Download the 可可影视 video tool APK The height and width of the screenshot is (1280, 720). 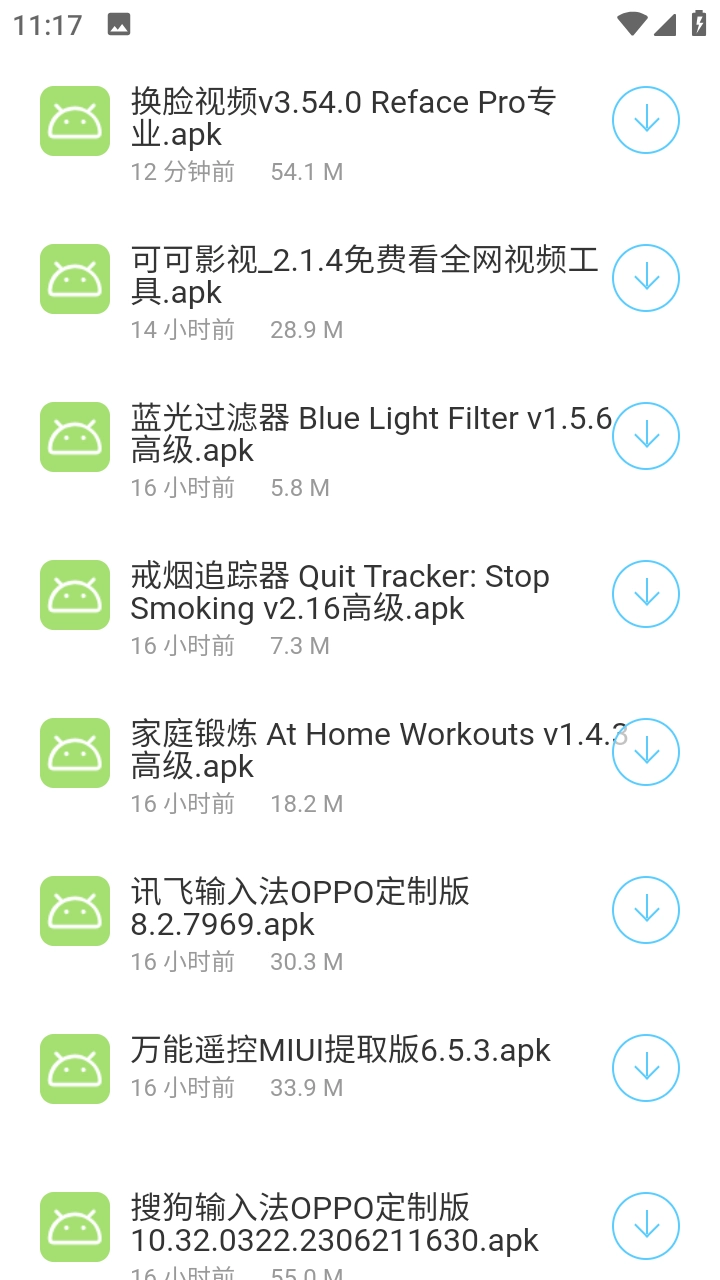pos(646,278)
